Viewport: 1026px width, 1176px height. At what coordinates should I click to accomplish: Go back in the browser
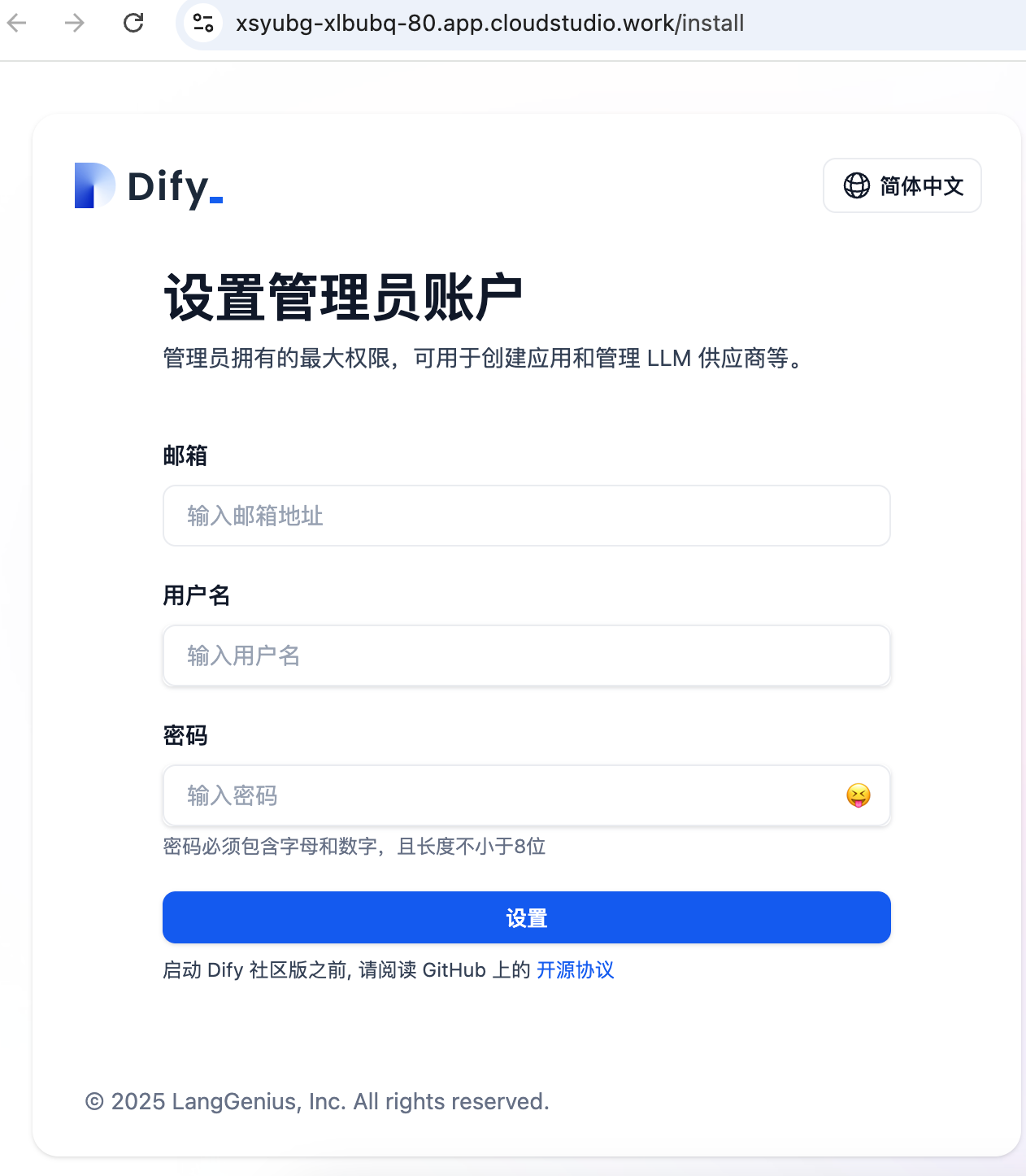[x=17, y=23]
